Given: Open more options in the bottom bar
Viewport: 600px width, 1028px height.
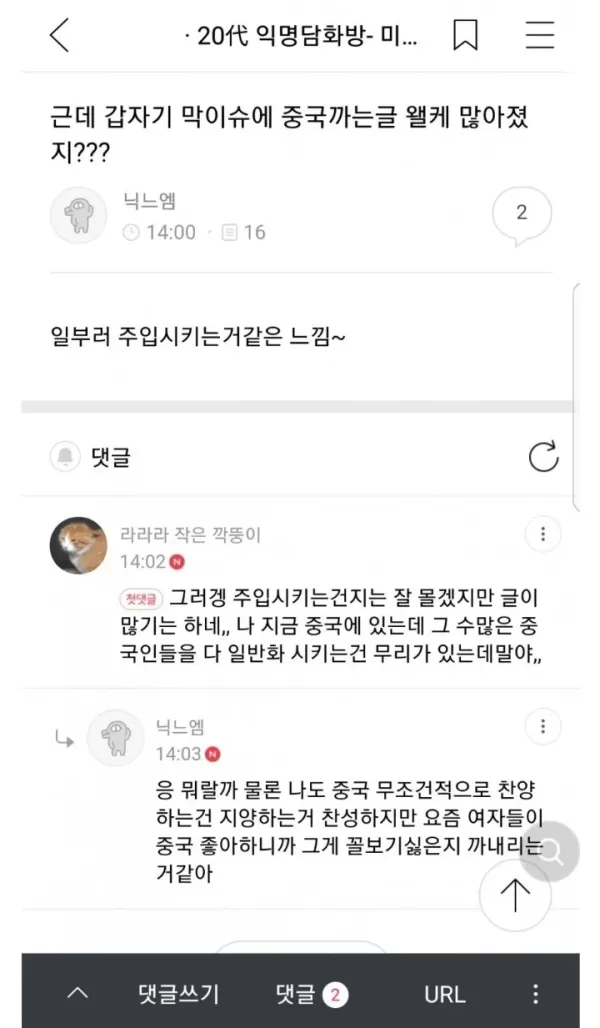Looking at the screenshot, I should pyautogui.click(x=536, y=994).
